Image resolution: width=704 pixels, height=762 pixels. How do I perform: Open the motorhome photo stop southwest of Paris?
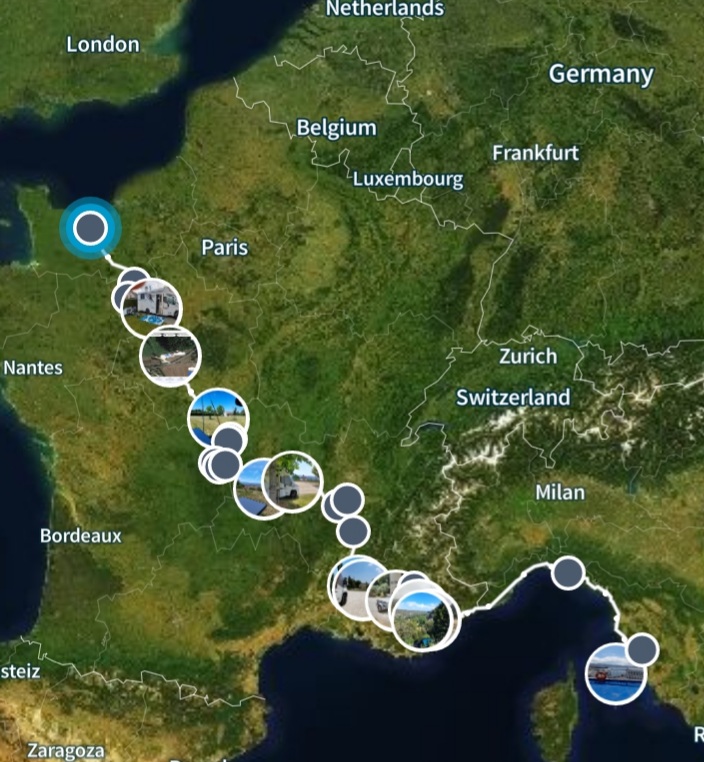point(152,303)
